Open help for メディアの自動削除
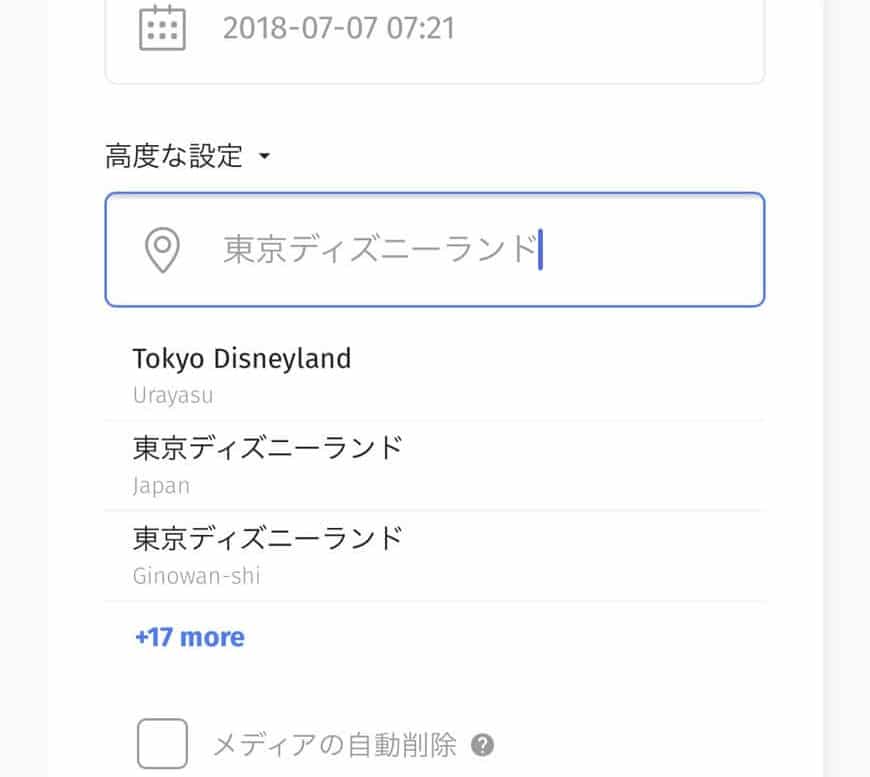Image resolution: width=870 pixels, height=777 pixels. coord(483,745)
